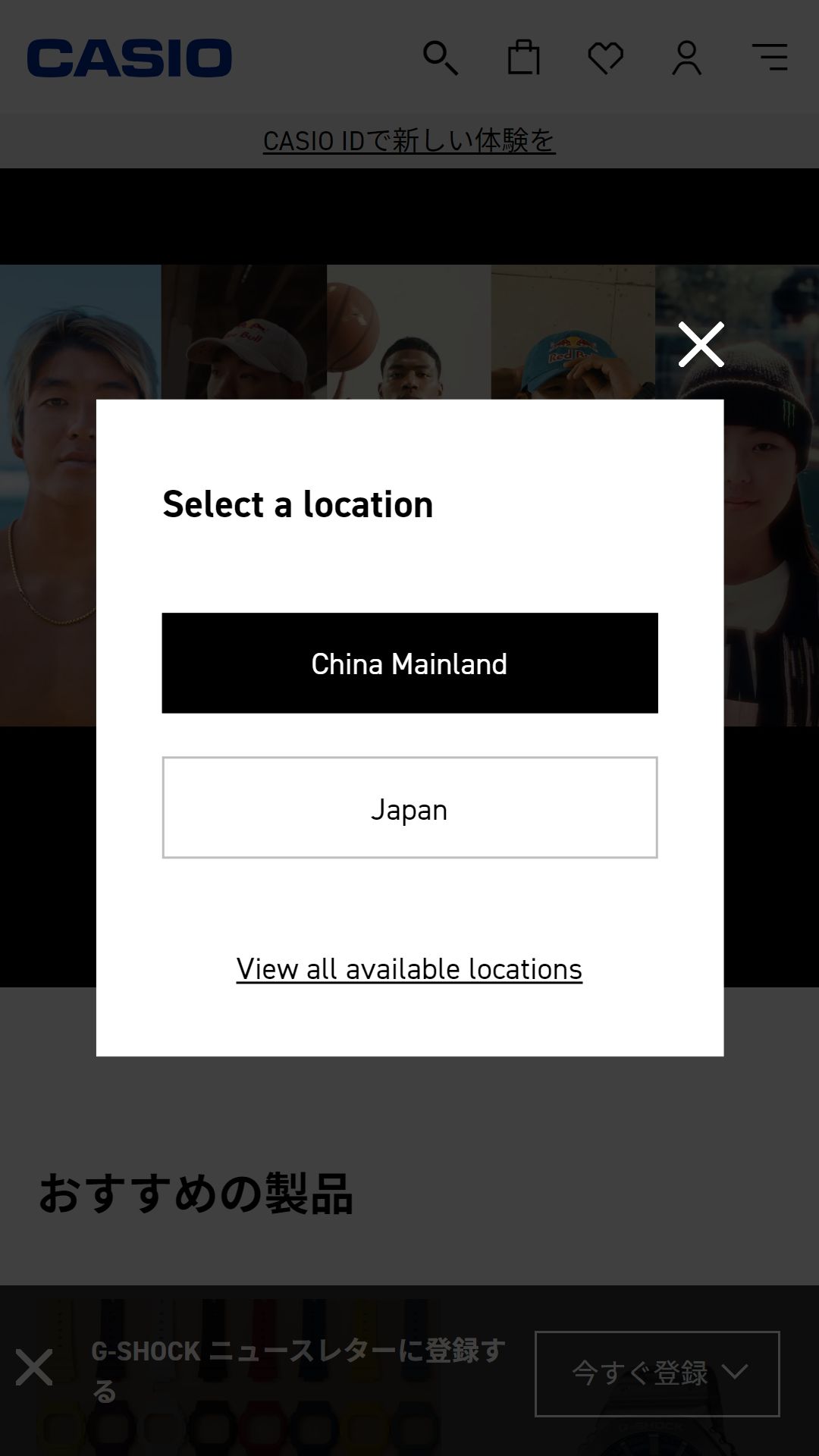
Task: Open the search icon in header
Action: [441, 58]
